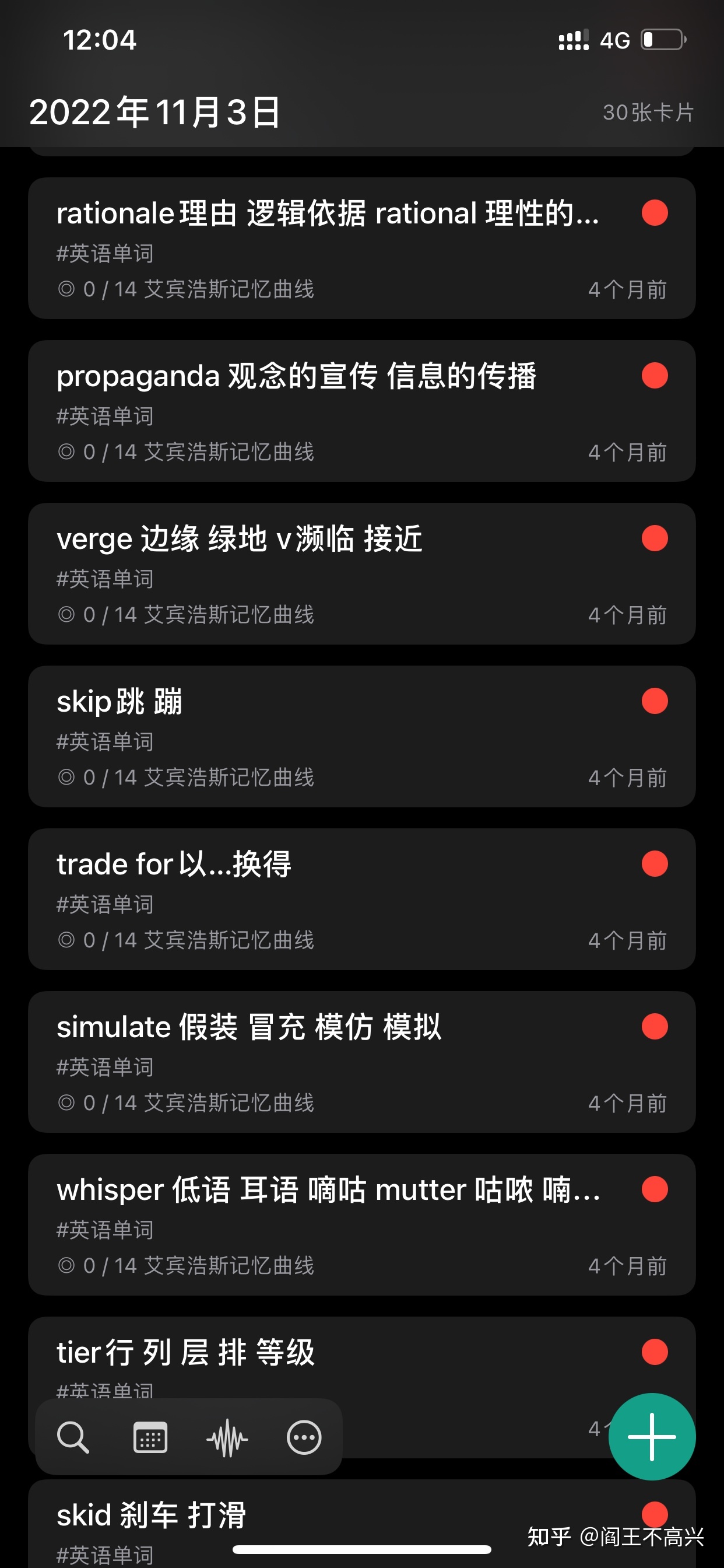
Task: Open the more options ellipsis icon
Action: click(x=304, y=1438)
